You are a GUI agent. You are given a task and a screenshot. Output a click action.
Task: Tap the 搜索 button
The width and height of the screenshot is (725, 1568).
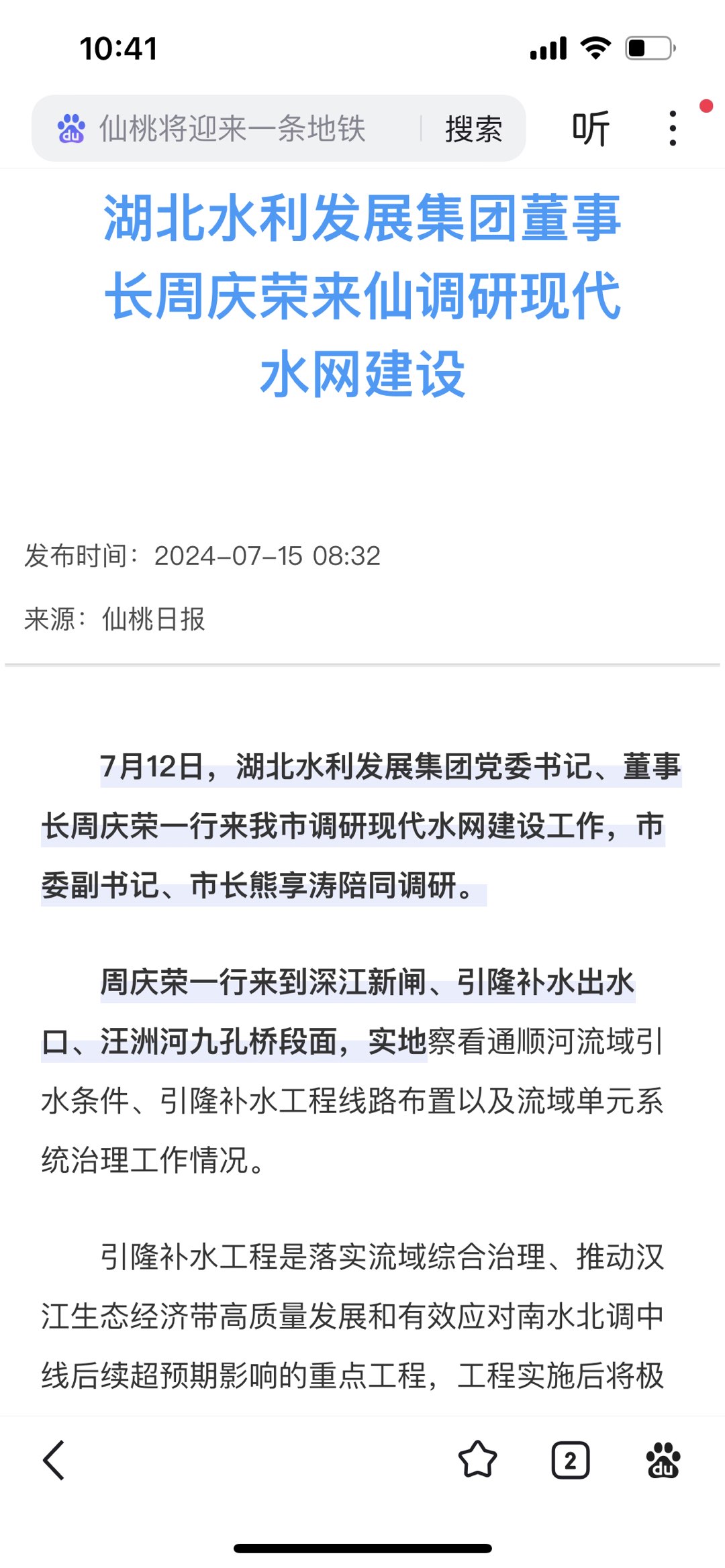pyautogui.click(x=473, y=129)
